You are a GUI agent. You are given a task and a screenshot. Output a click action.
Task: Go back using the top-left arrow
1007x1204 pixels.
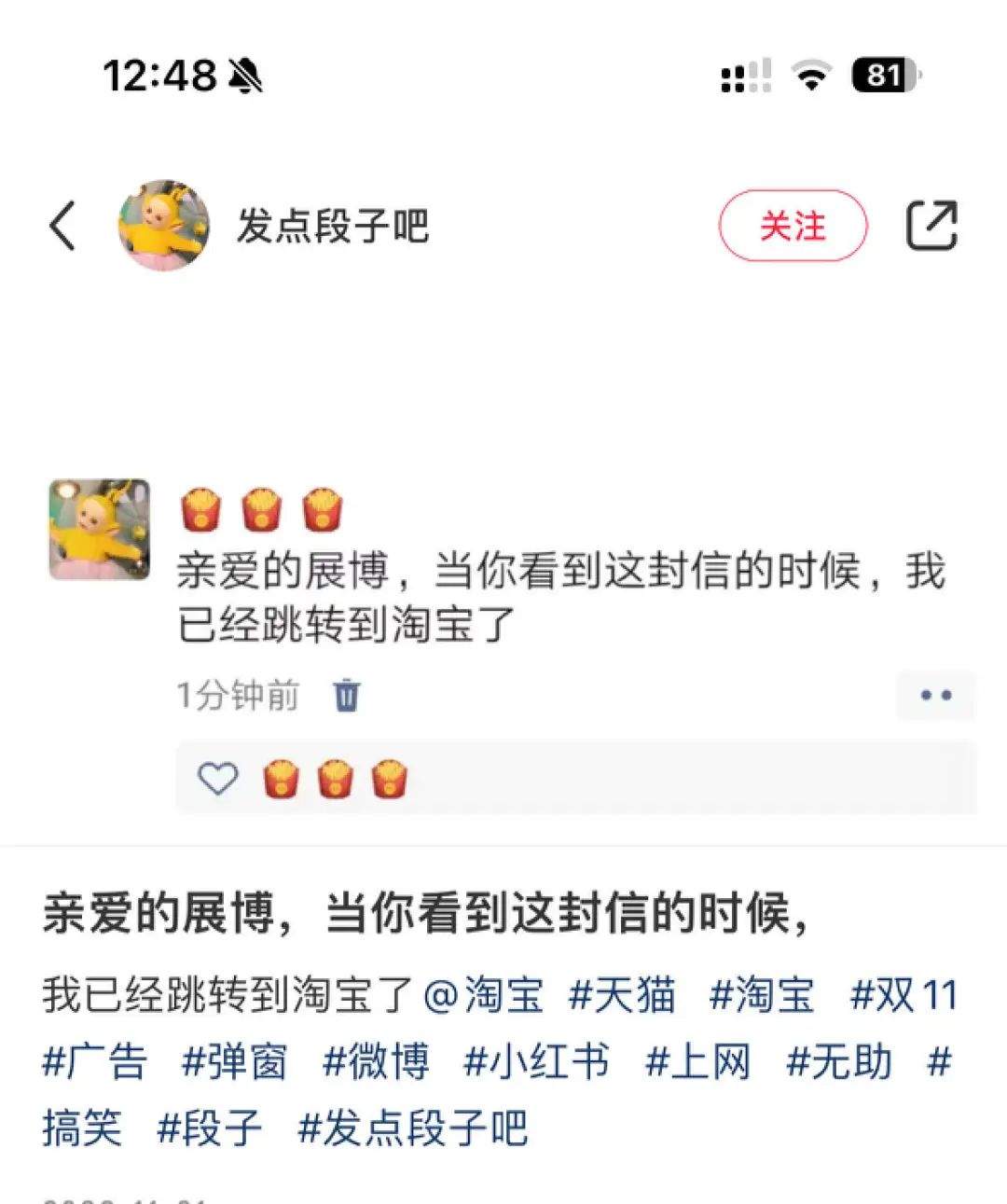62,226
